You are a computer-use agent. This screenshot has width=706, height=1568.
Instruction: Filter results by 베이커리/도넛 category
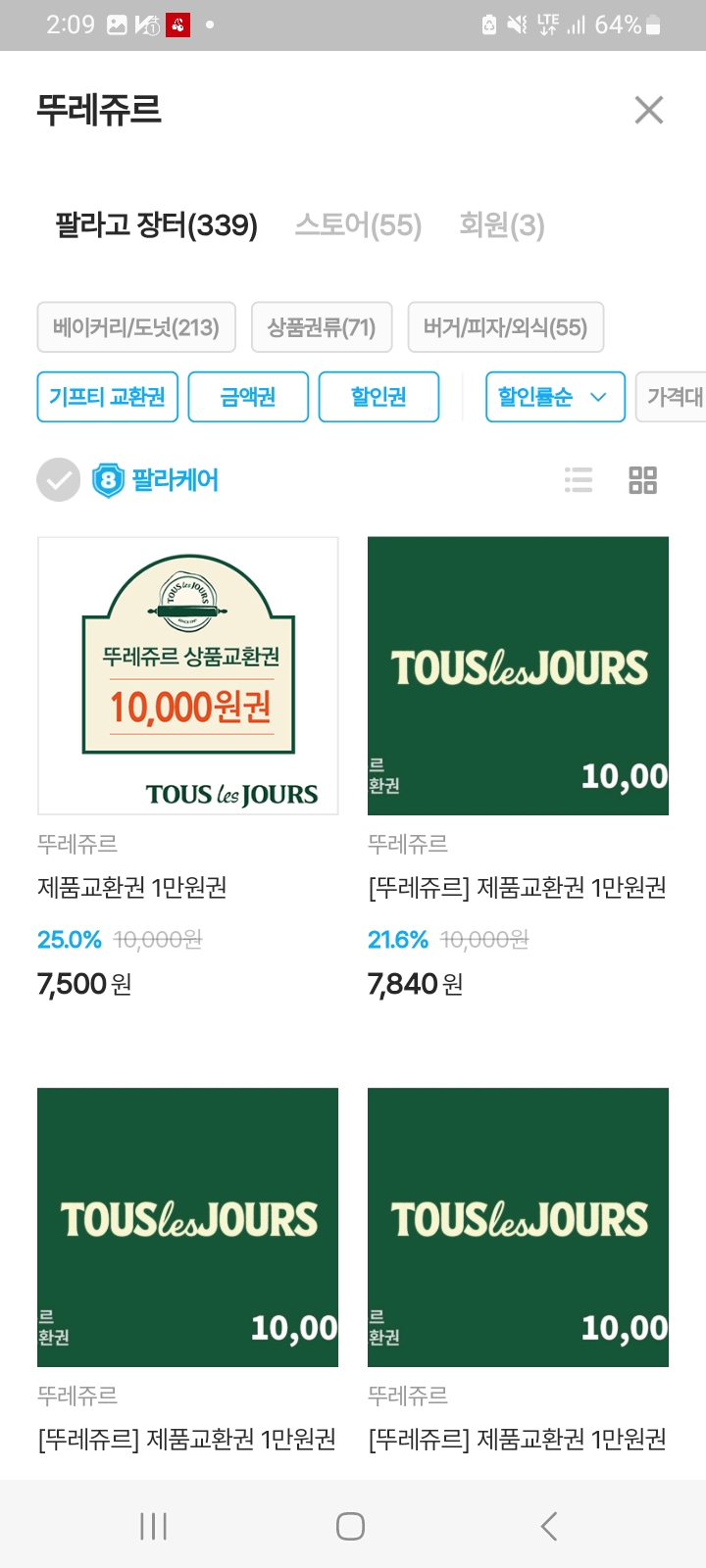click(x=136, y=327)
